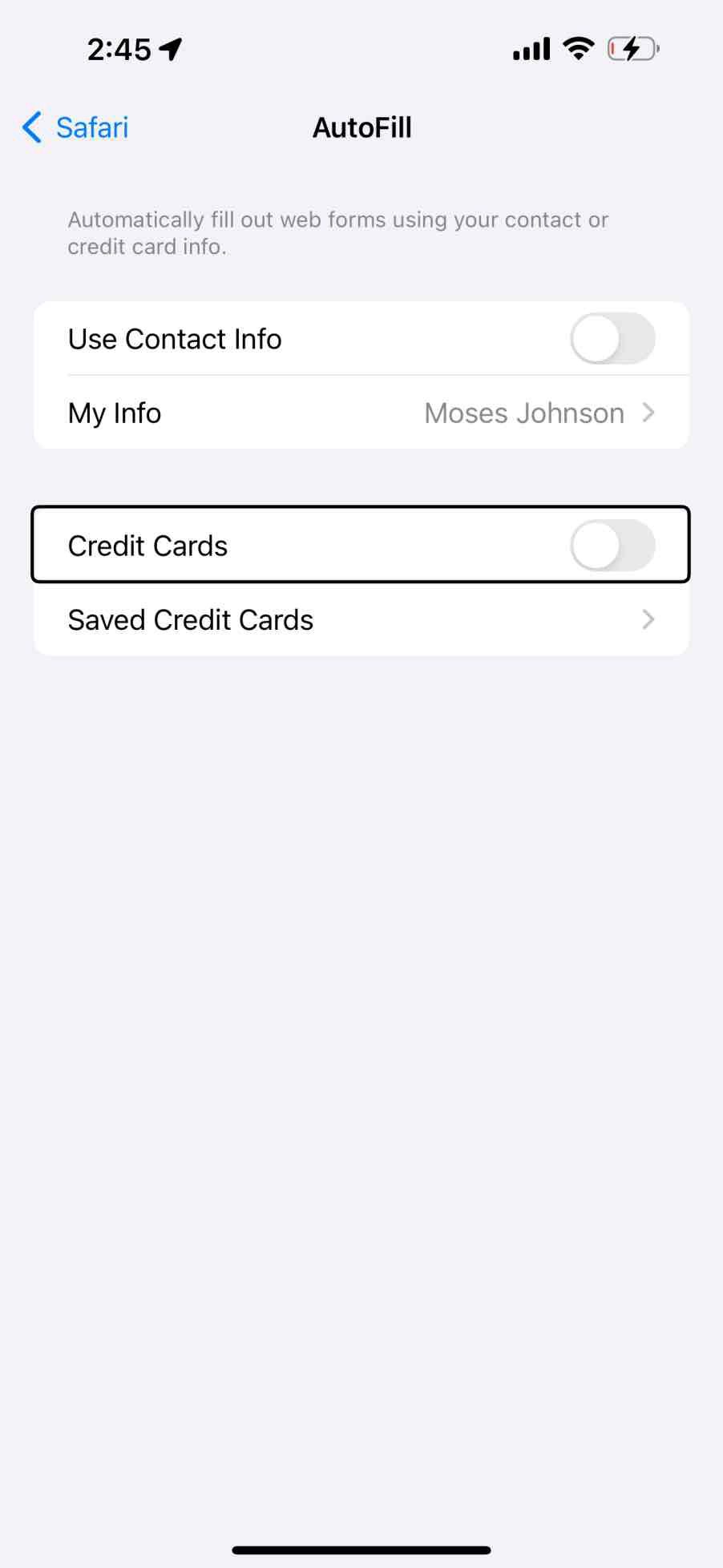The height and width of the screenshot is (1568, 723).
Task: Tap the home indicator bar
Action: (361, 1548)
